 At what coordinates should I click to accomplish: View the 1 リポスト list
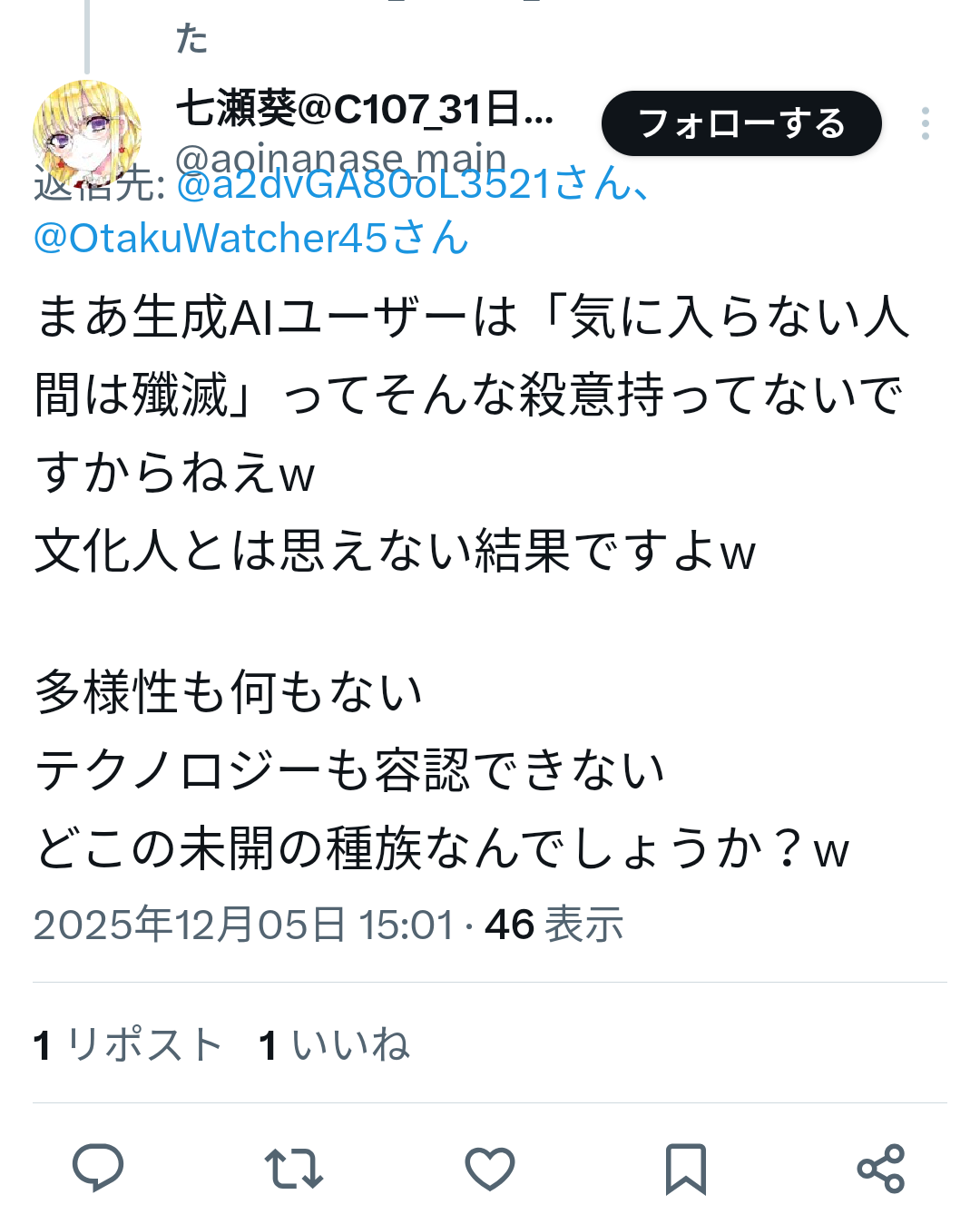[128, 1044]
